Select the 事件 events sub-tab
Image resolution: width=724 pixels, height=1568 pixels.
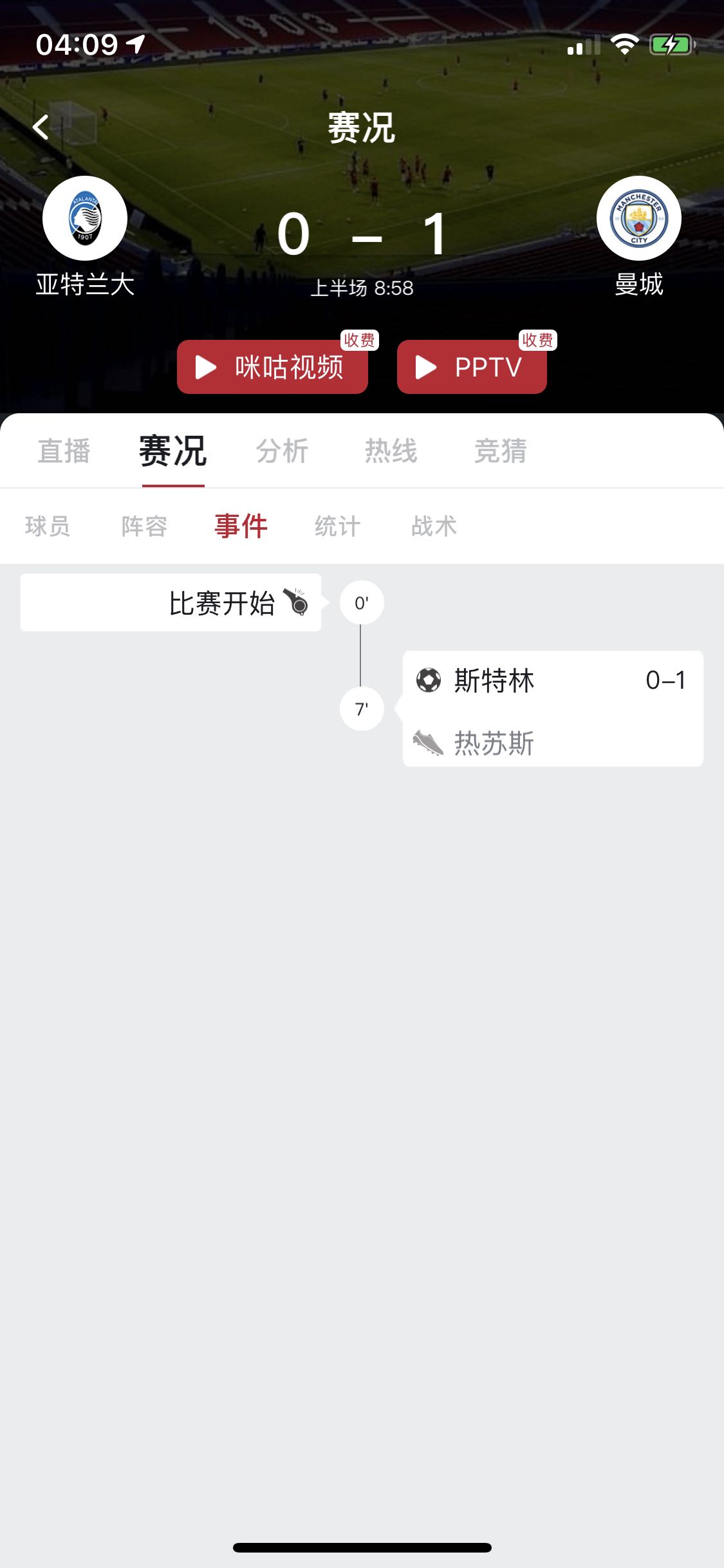(241, 526)
